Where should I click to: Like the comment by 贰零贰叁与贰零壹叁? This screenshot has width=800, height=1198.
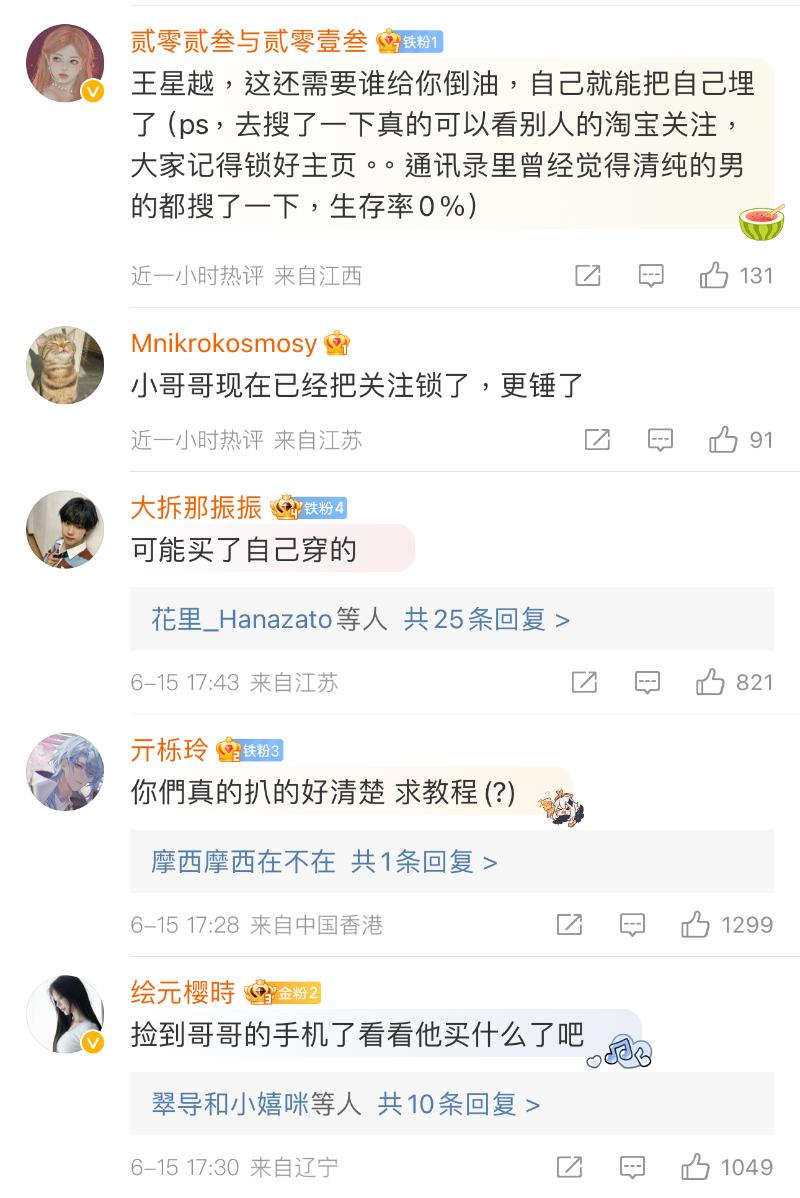click(x=714, y=276)
